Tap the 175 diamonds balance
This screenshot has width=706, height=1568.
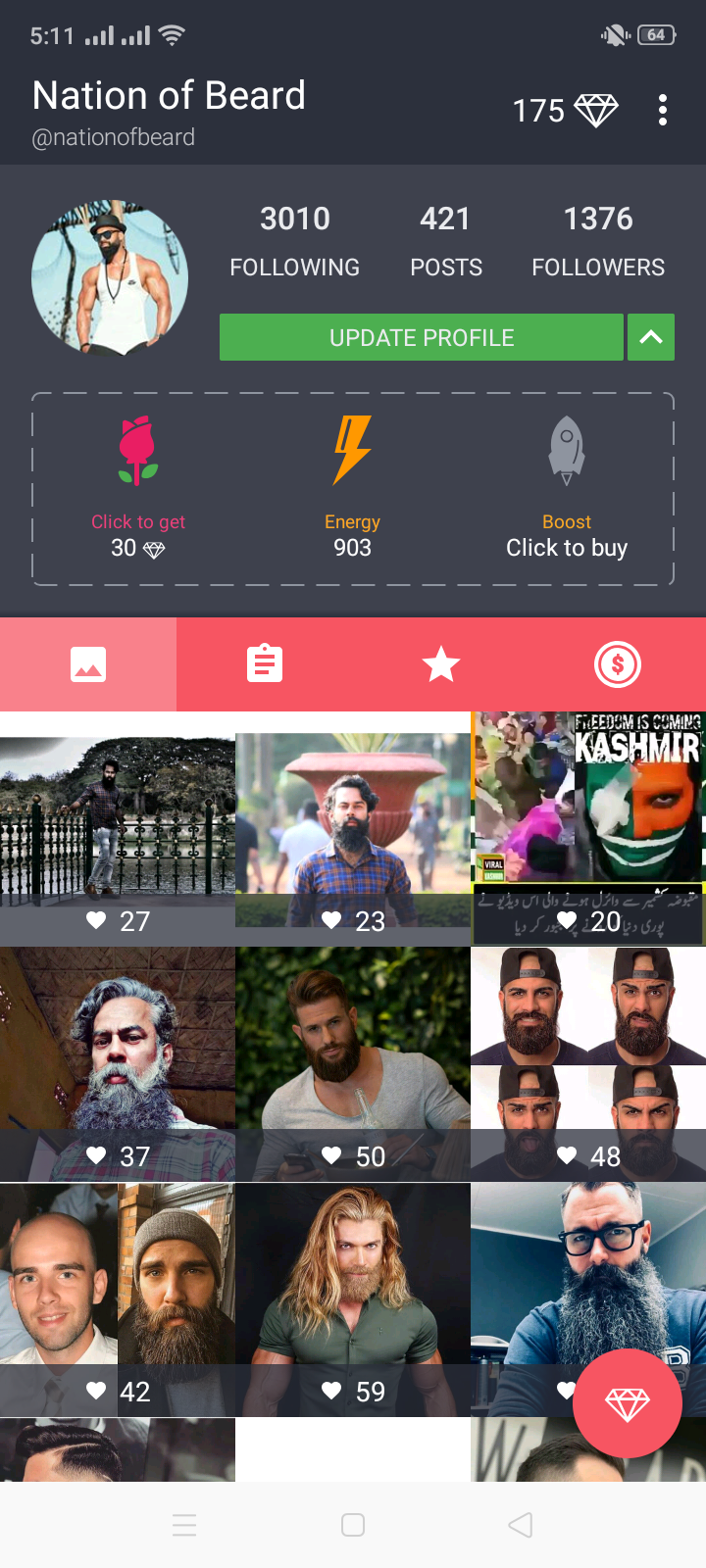[x=566, y=111]
